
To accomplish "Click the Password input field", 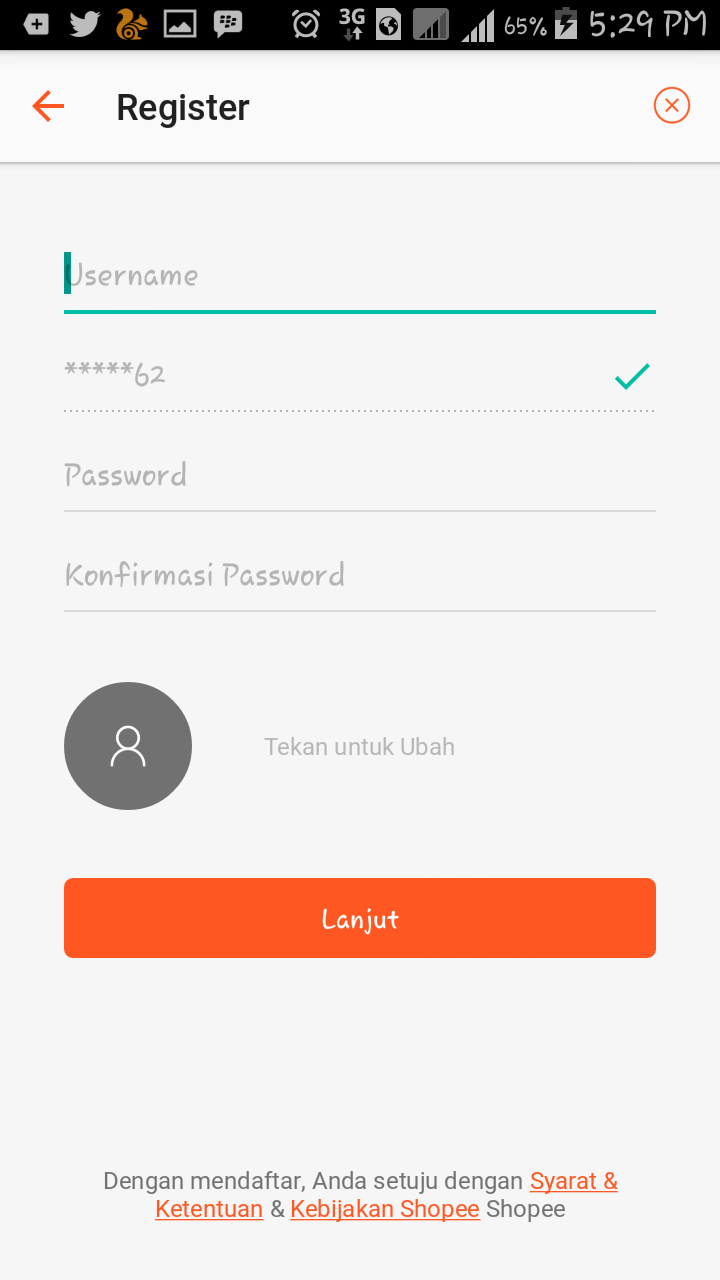I will (x=360, y=475).
